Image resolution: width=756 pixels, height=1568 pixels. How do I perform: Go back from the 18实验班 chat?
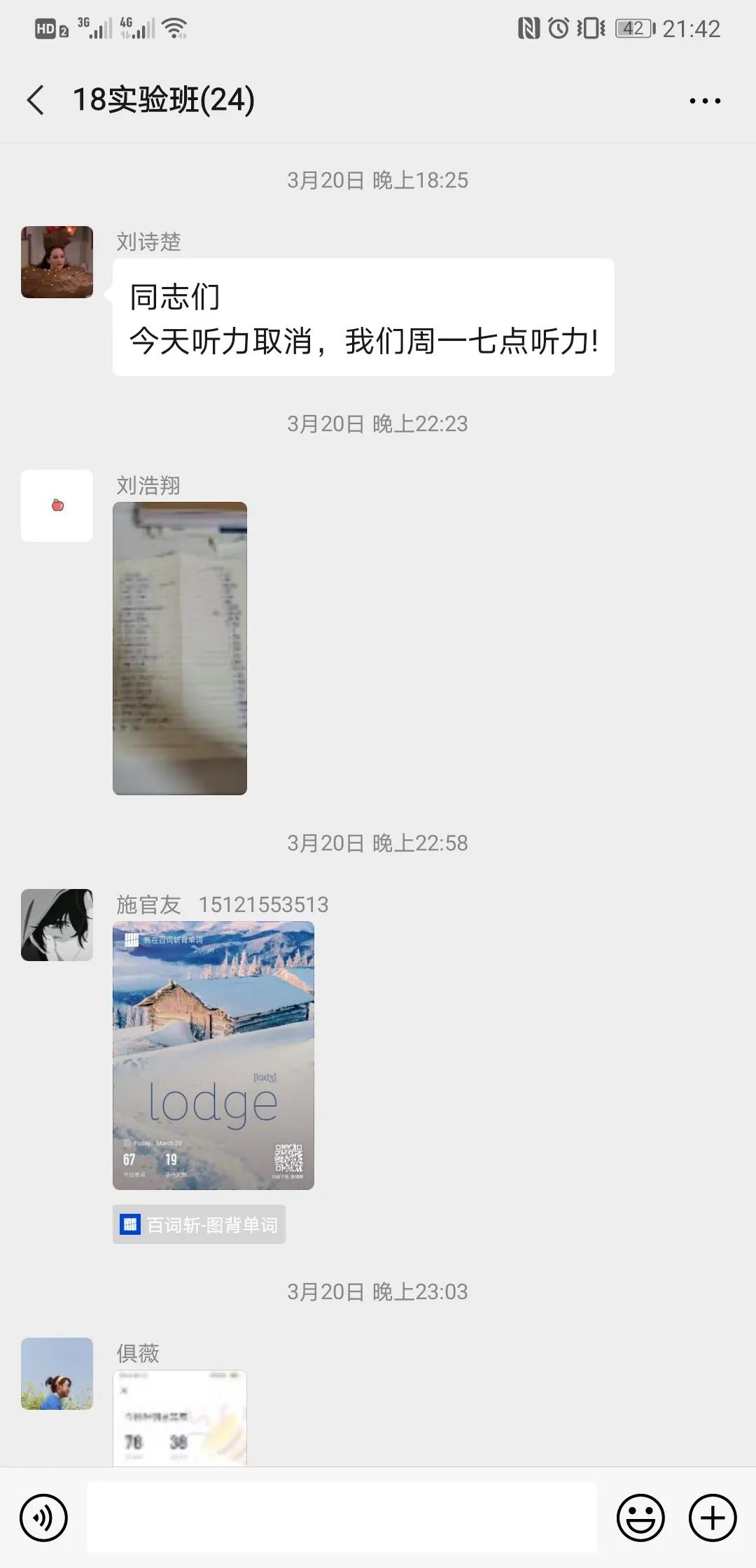pyautogui.click(x=36, y=100)
